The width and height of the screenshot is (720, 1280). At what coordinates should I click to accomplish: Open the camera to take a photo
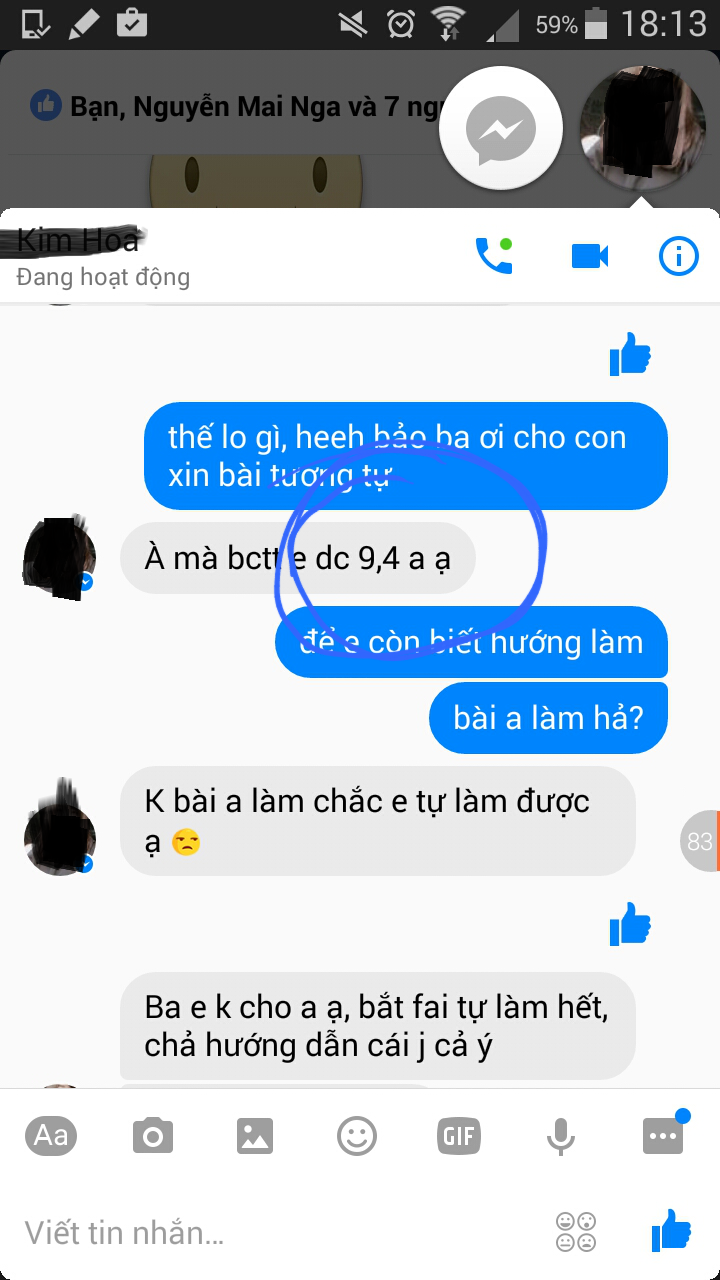tap(153, 1136)
